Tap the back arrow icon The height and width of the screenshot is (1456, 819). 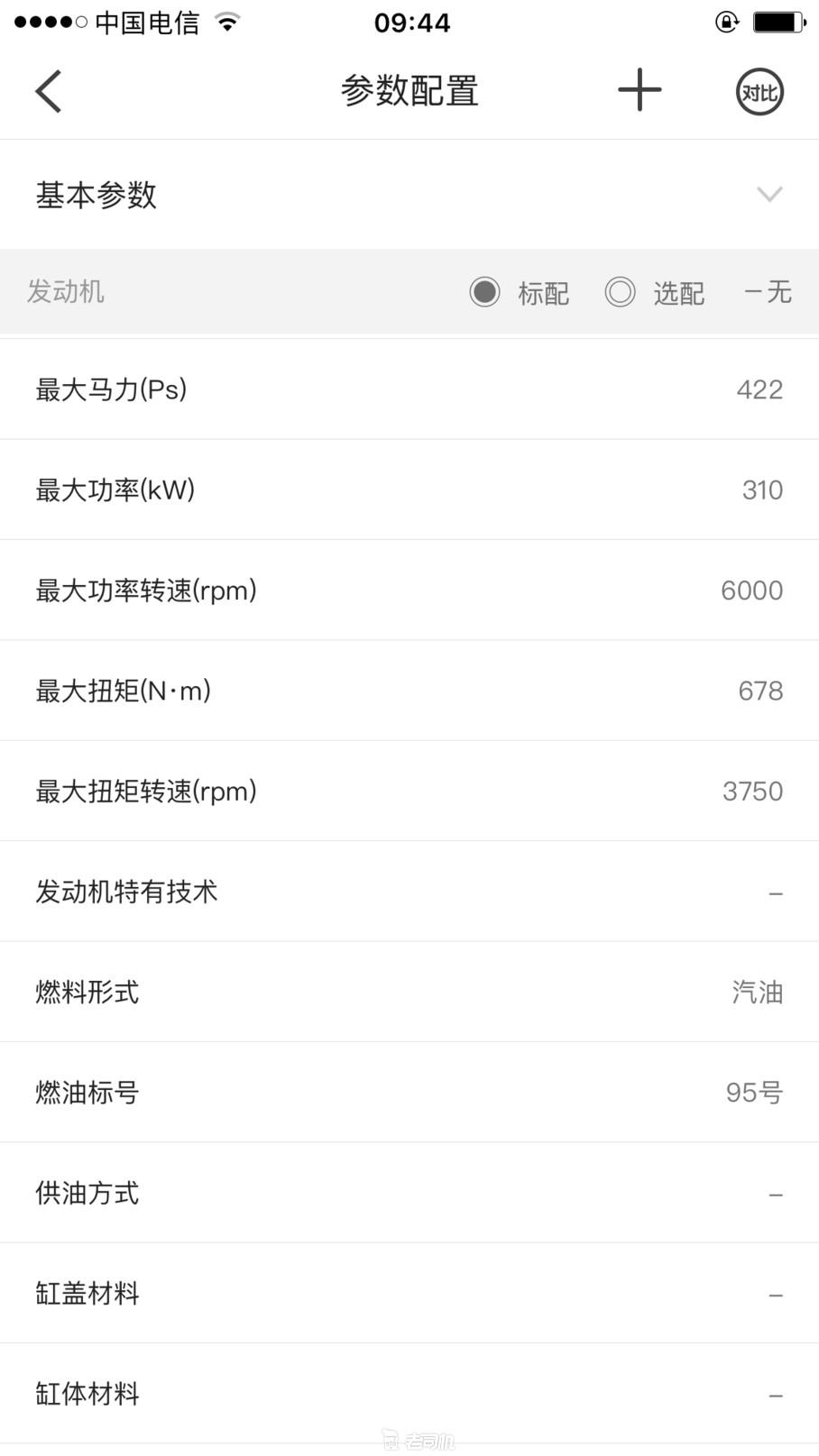47,90
